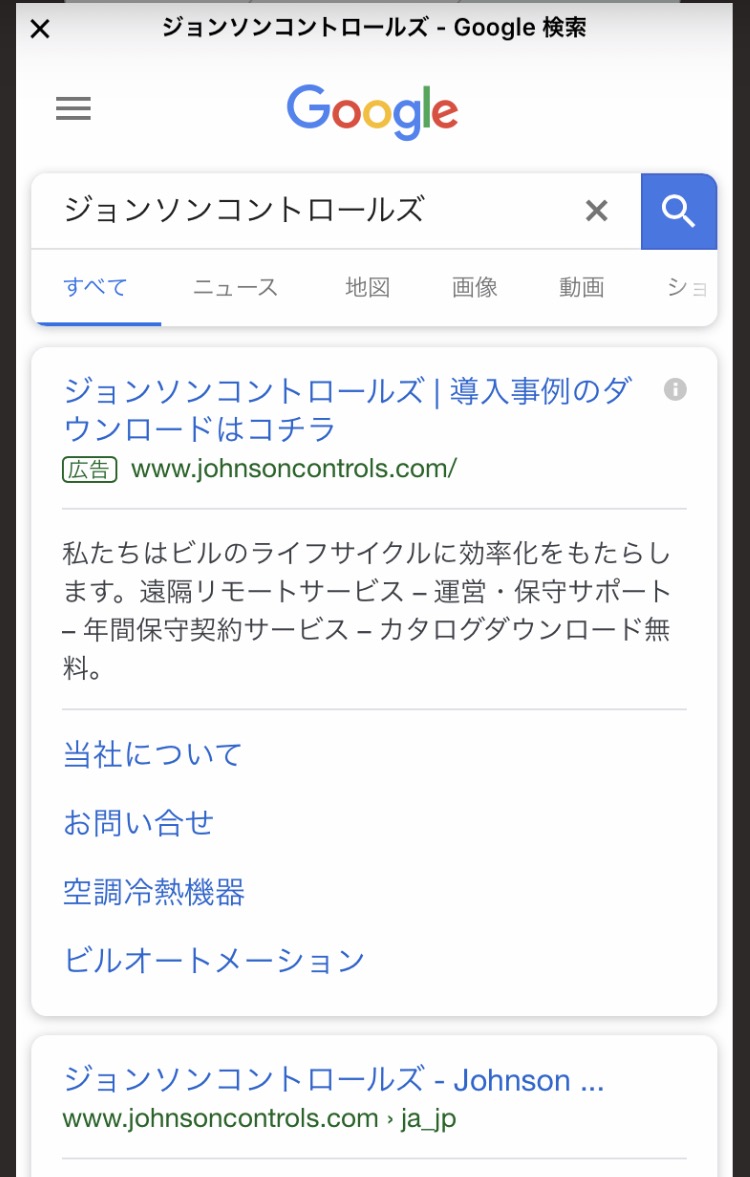This screenshot has width=750, height=1177.
Task: Clear the search query text
Action: point(596,211)
